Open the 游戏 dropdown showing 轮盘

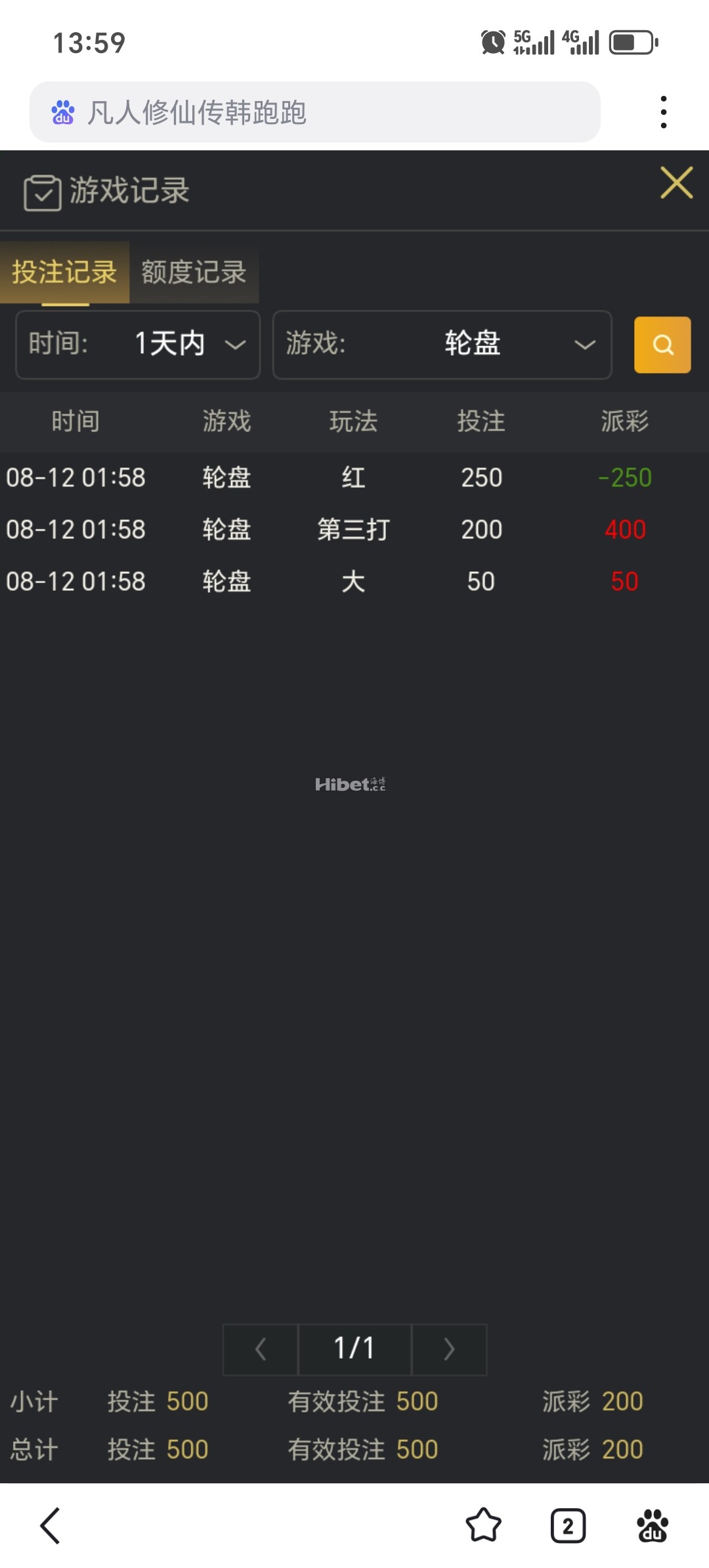click(x=442, y=345)
